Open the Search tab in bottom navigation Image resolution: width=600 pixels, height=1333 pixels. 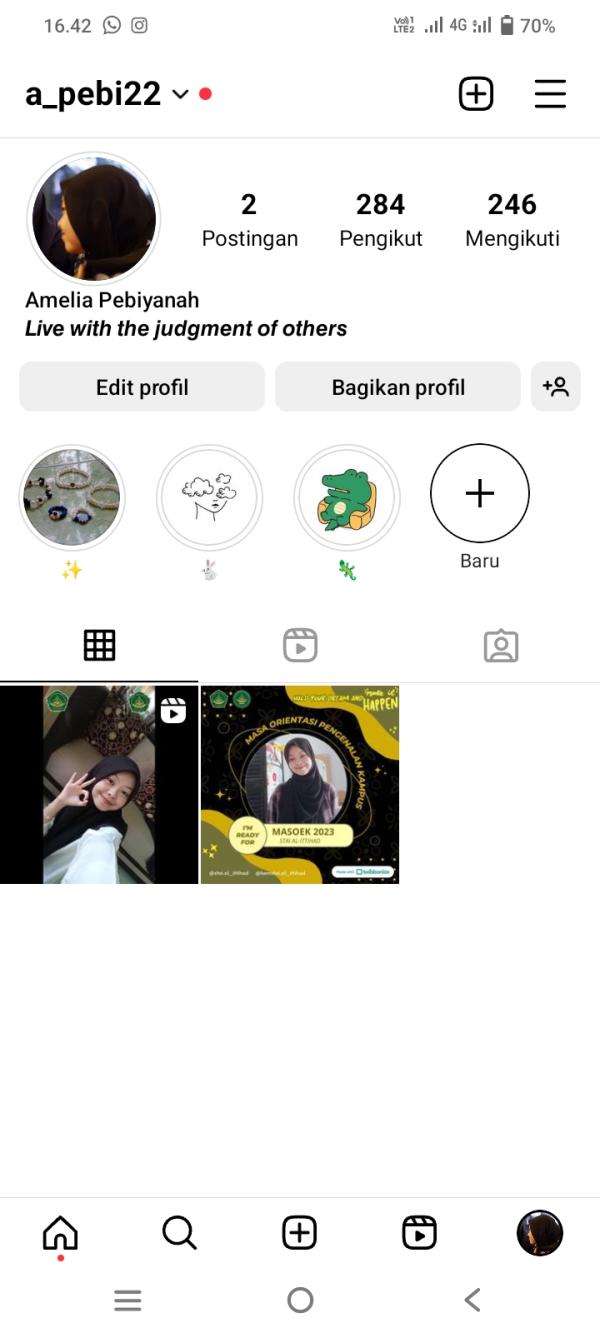[180, 1233]
